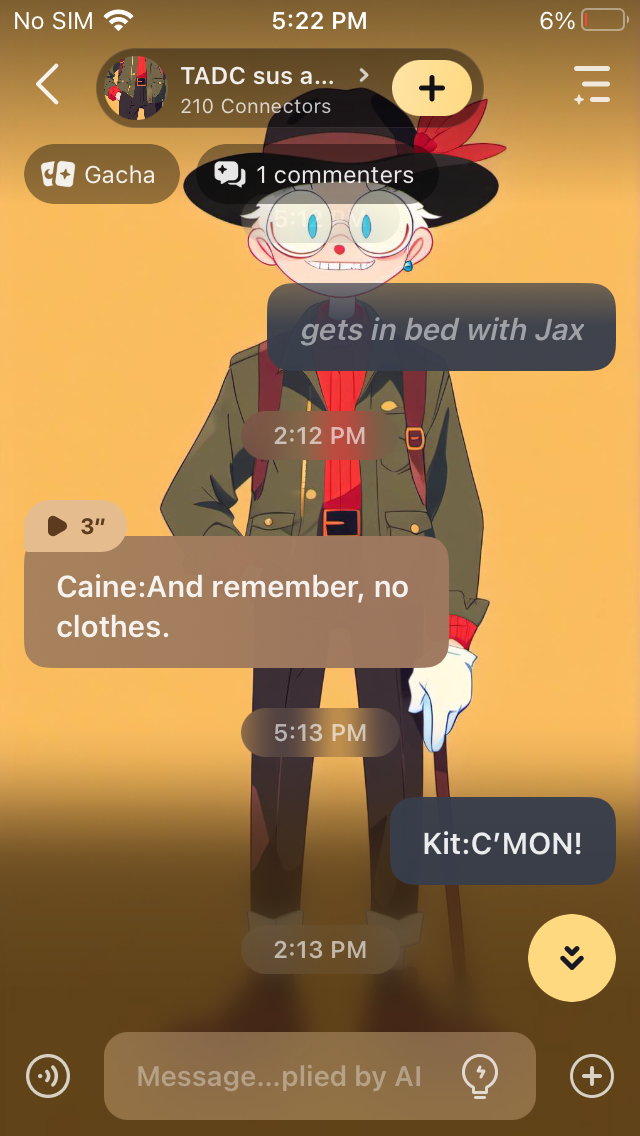Image resolution: width=640 pixels, height=1136 pixels.
Task: View the 1 commenters chip
Action: click(316, 175)
